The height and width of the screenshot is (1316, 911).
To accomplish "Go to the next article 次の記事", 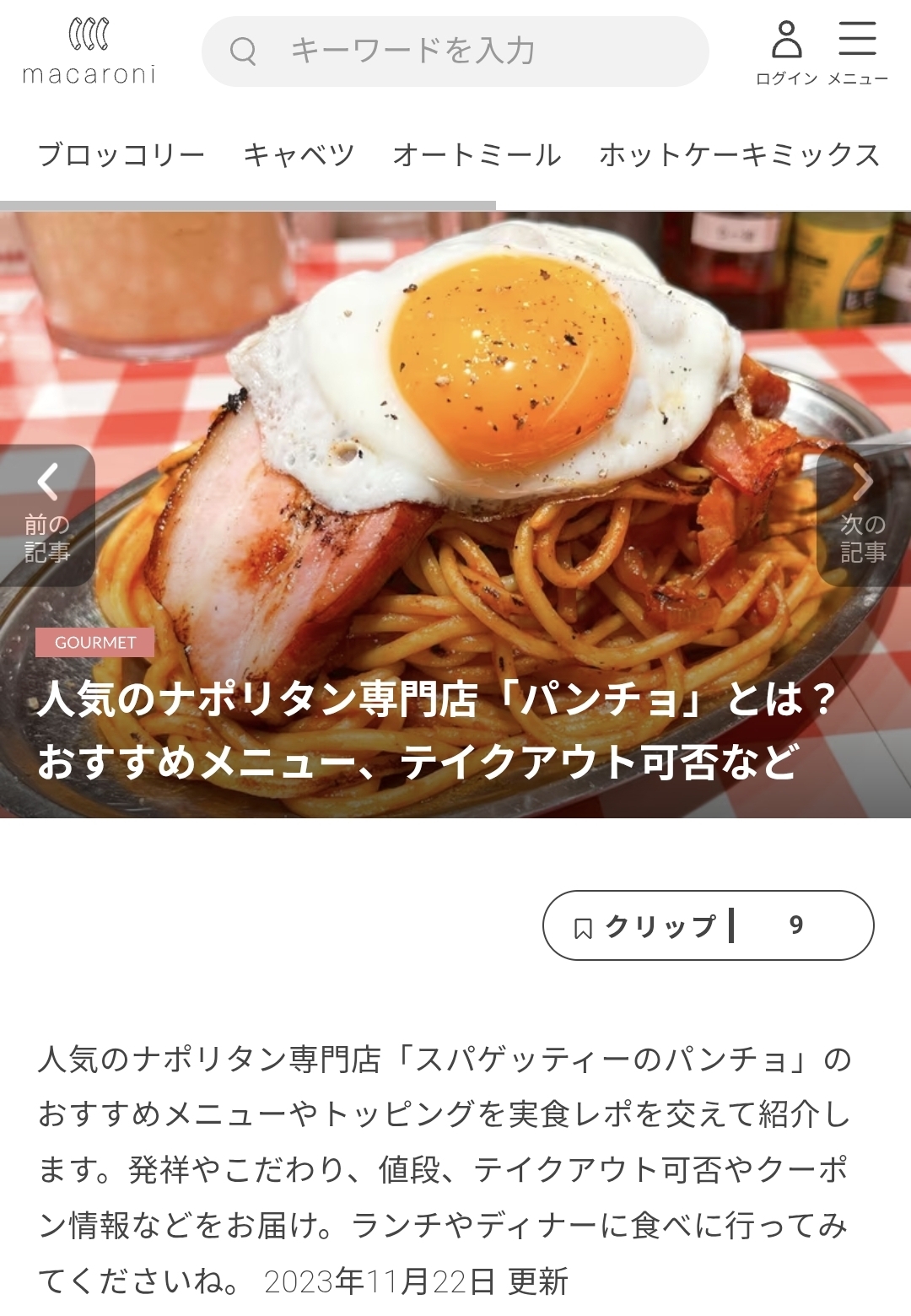I will point(864,515).
